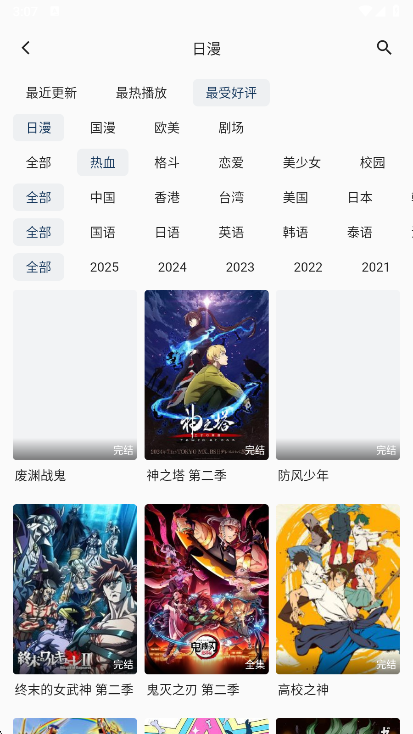The image size is (413, 734).
Task: Sort by 最热播放
Action: tap(141, 93)
